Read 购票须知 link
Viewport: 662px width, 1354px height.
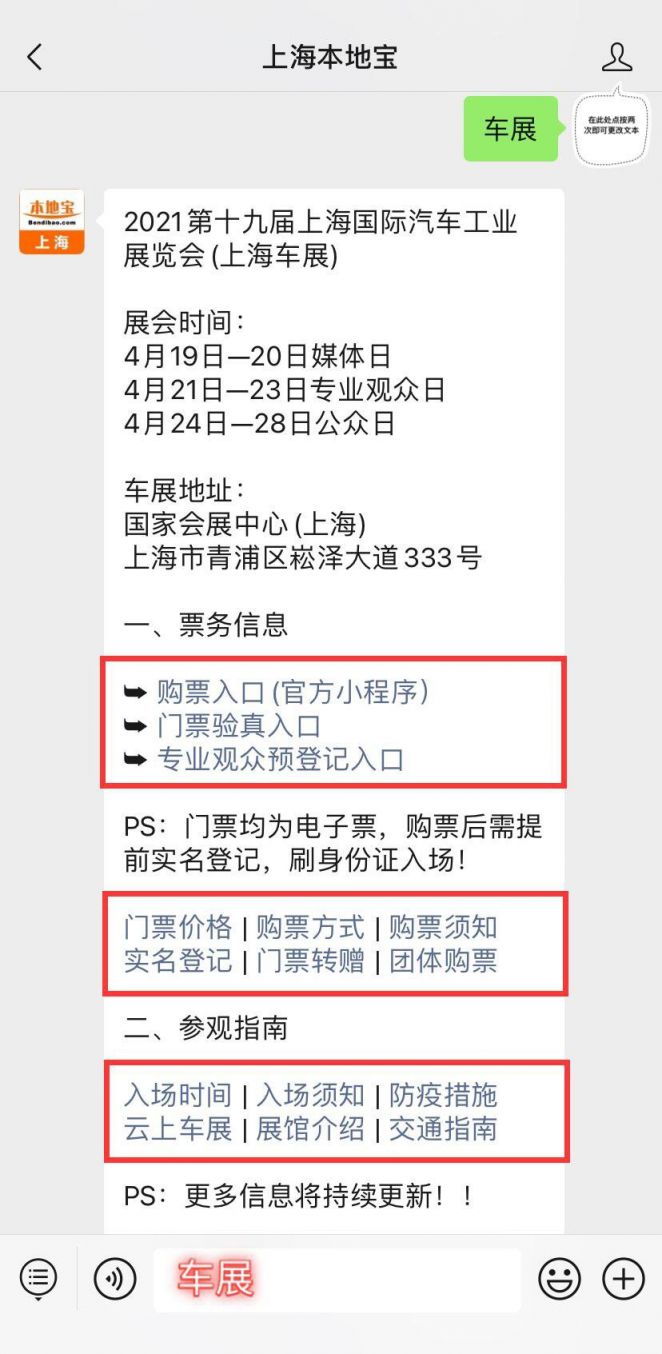[x=443, y=927]
